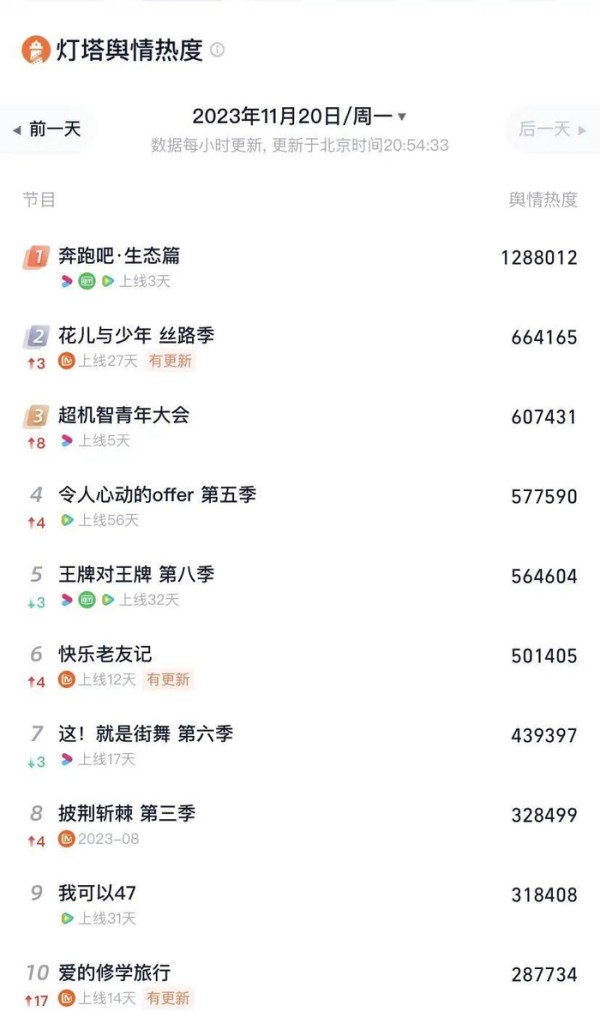Open 花儿与少年 丝路季 entry
The image size is (600, 1035).
click(136, 336)
